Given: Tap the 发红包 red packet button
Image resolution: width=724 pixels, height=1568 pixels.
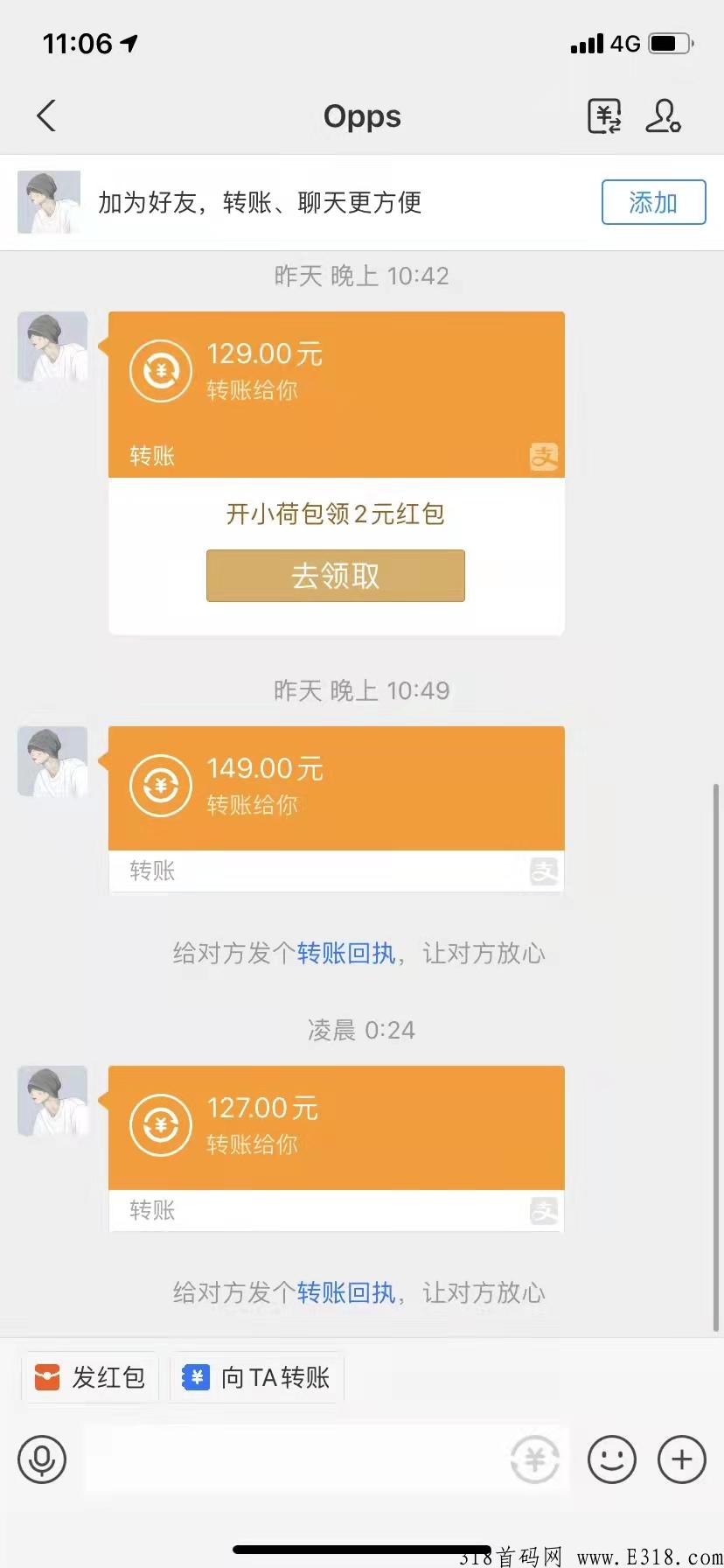Looking at the screenshot, I should 89,1376.
